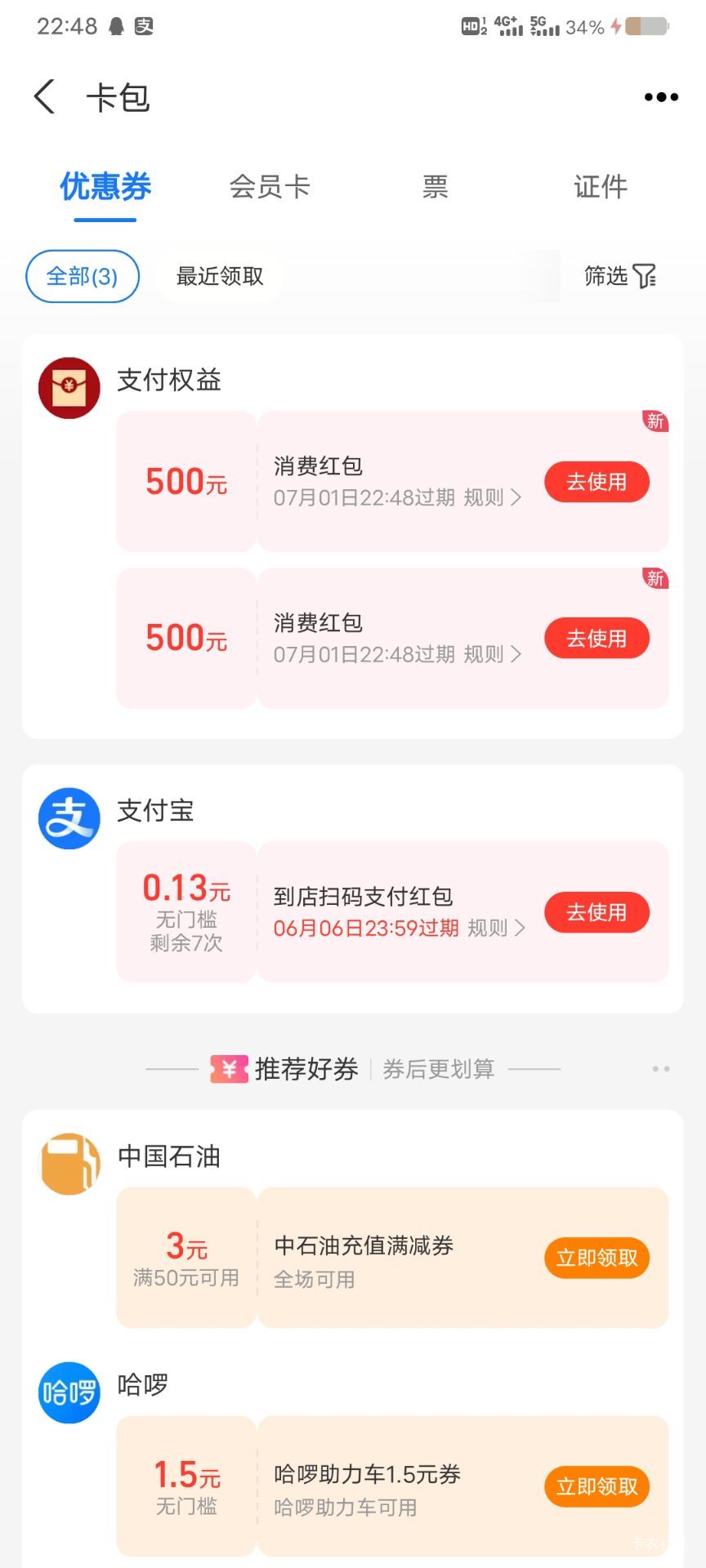This screenshot has width=706, height=1568.
Task: Select the 优惠券 tab
Action: 105,187
